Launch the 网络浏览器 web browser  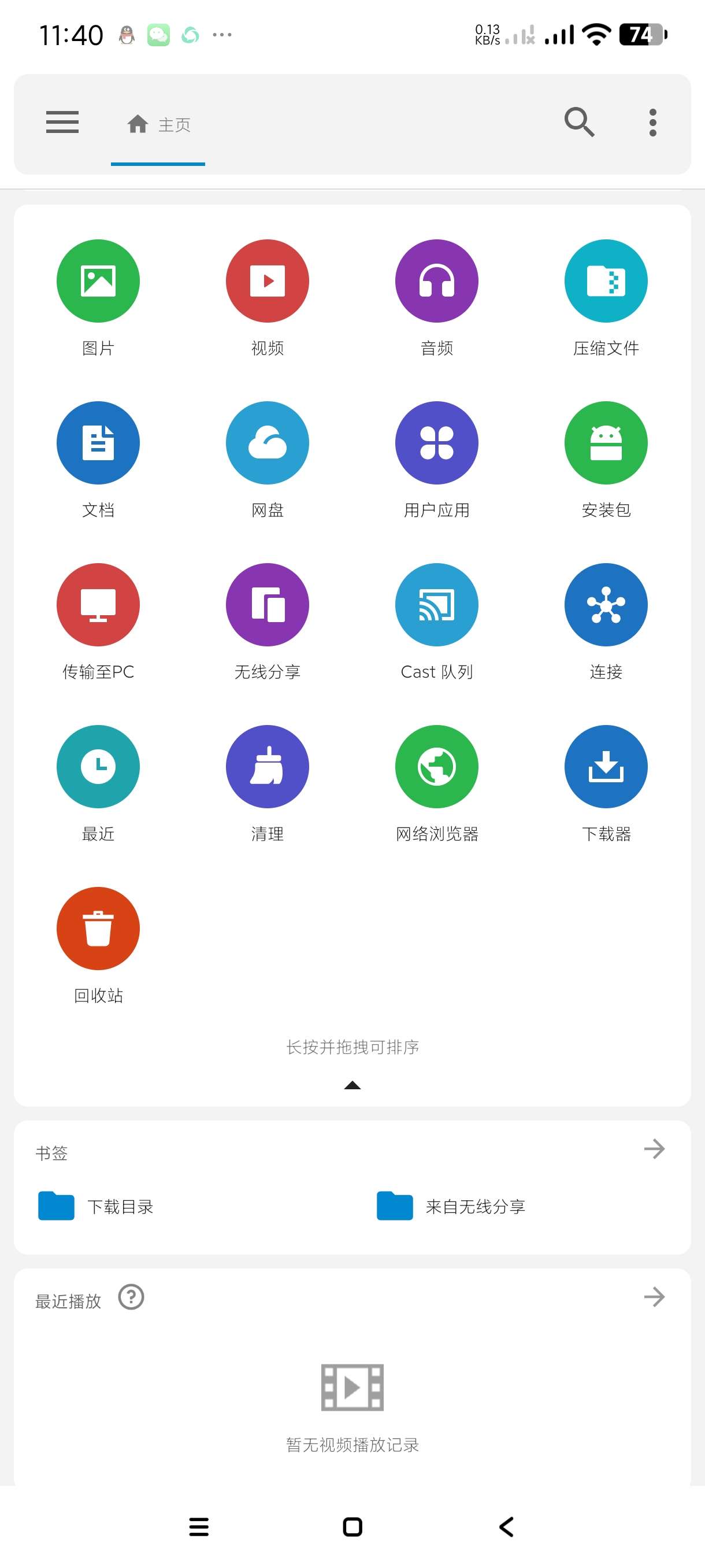(x=436, y=767)
